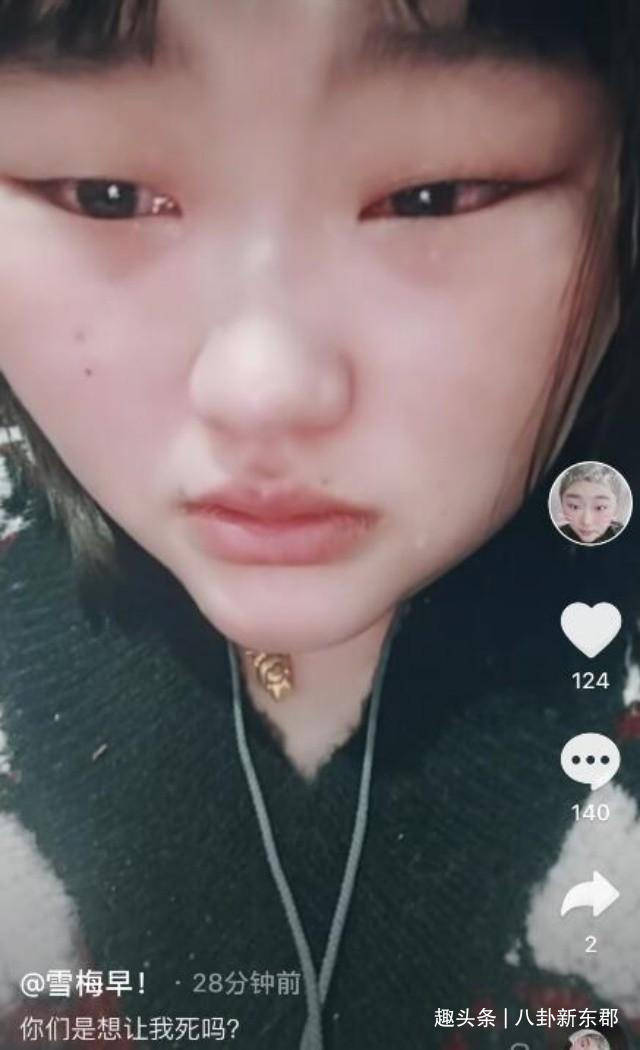Open the @雪梅早! username link
Viewport: 640px width, 1050px height.
tap(84, 984)
